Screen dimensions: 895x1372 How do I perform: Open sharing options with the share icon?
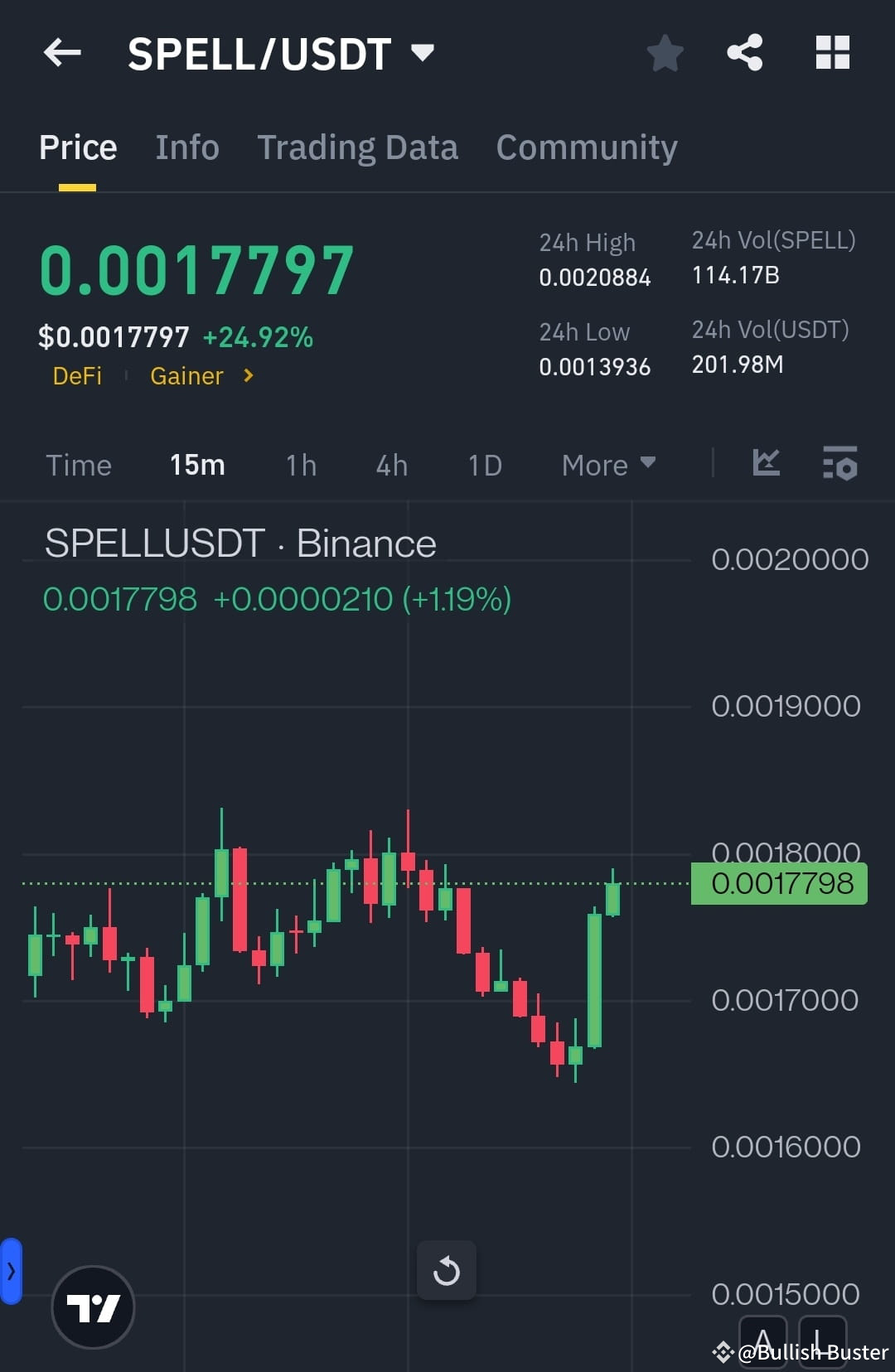click(x=745, y=52)
